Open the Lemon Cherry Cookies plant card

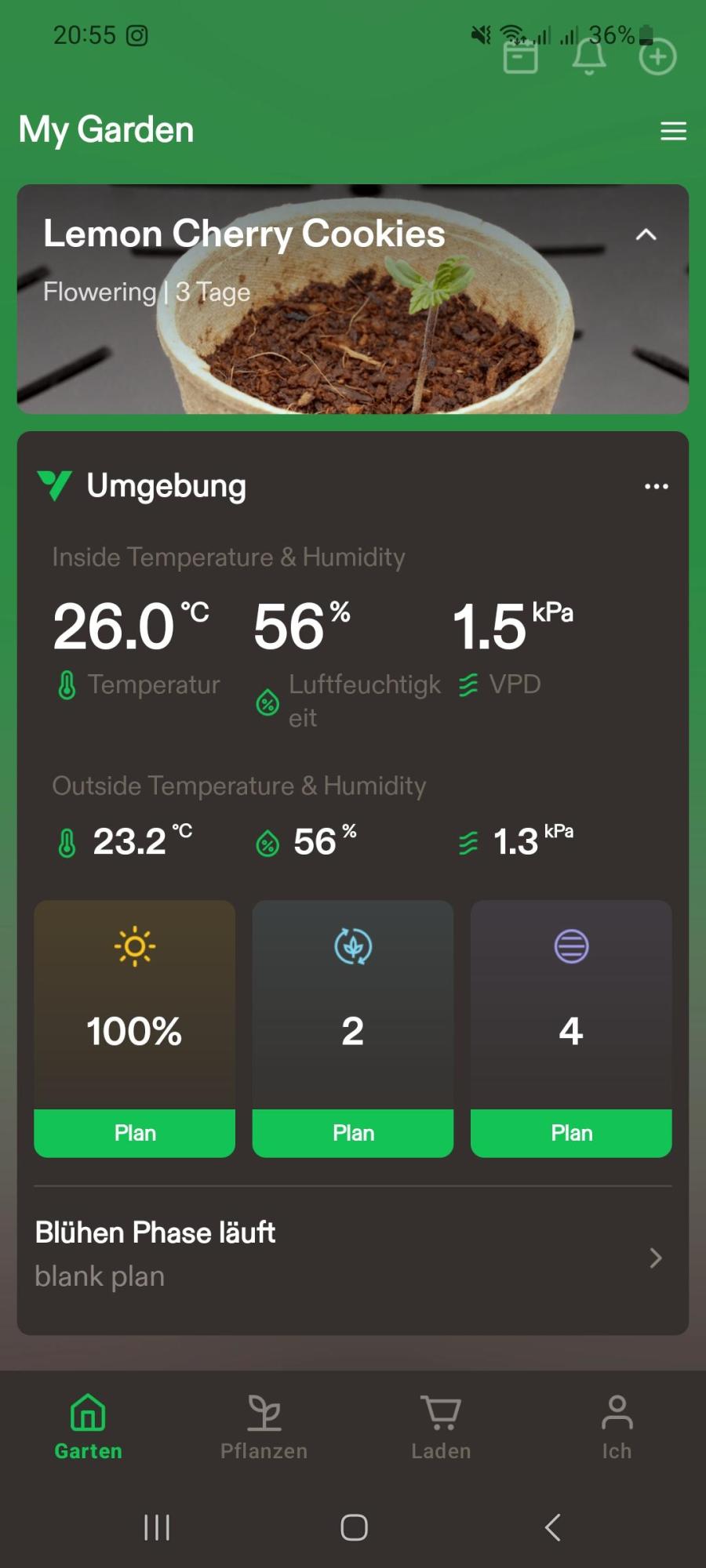pyautogui.click(x=353, y=299)
